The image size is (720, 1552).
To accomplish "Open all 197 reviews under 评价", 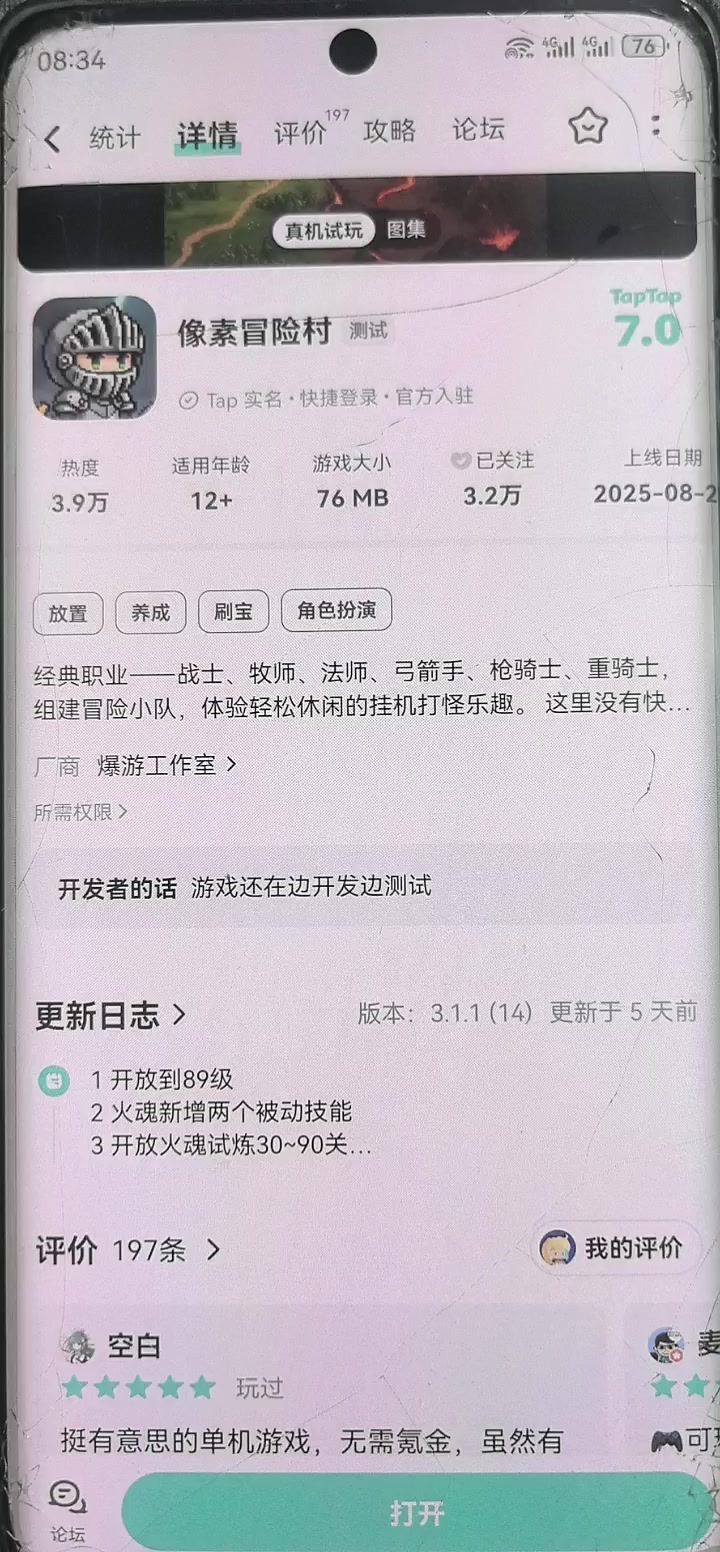I will pyautogui.click(x=130, y=1250).
